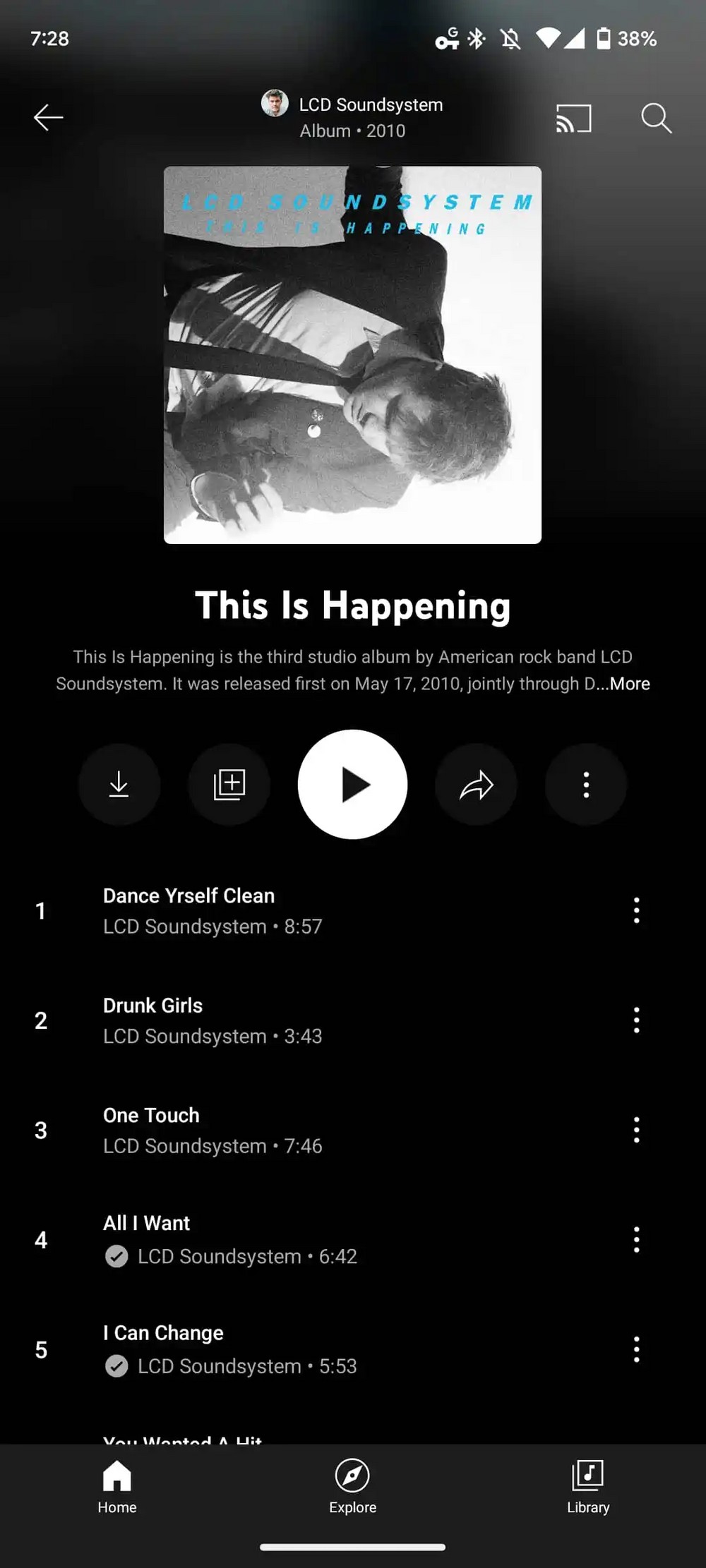Expand album description with More
The height and width of the screenshot is (1568, 706).
pyautogui.click(x=630, y=683)
